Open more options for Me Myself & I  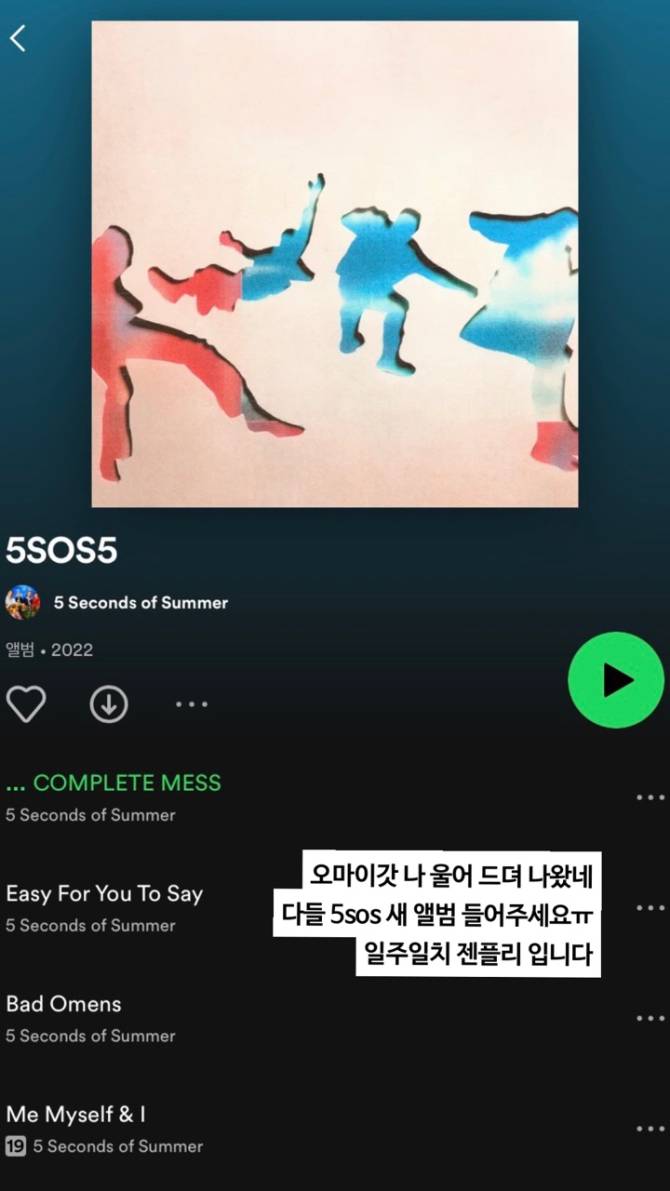click(x=650, y=1128)
